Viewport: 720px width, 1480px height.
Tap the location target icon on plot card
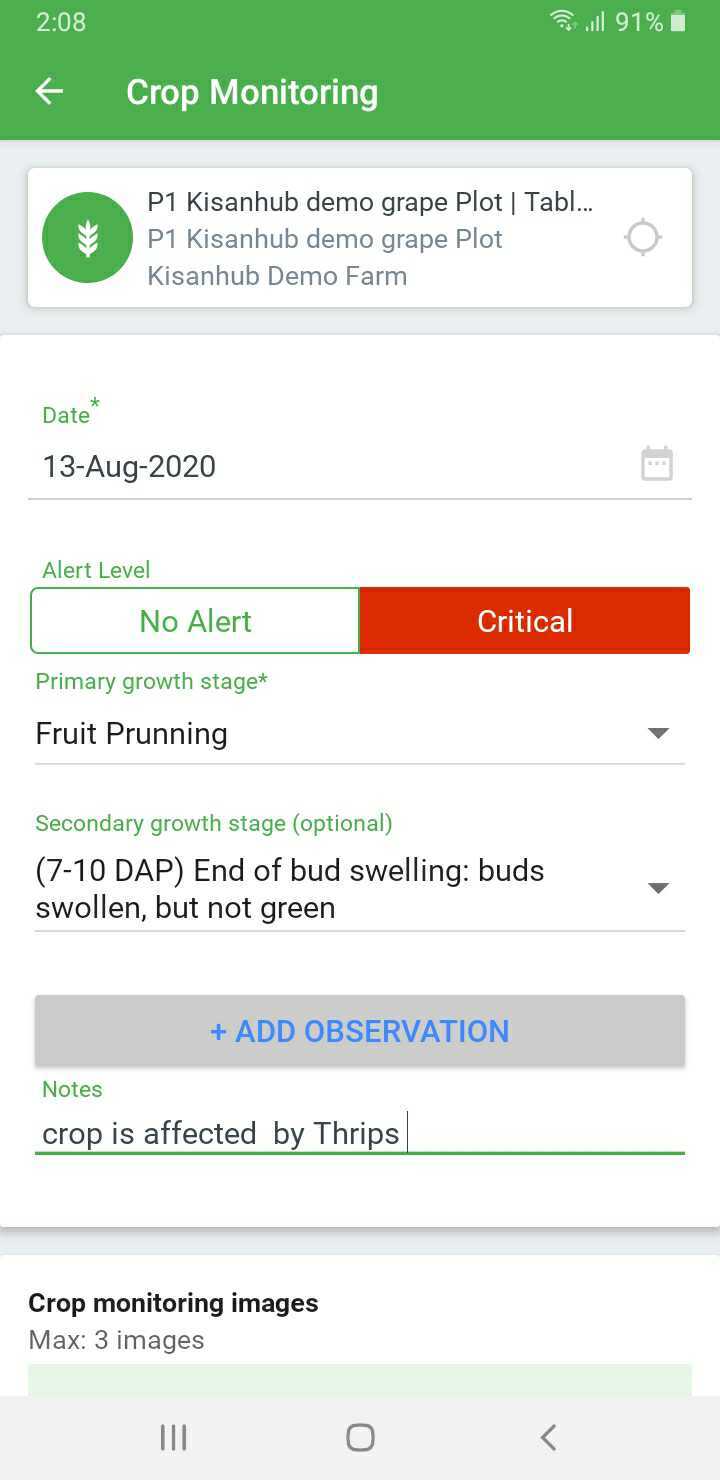coord(642,238)
